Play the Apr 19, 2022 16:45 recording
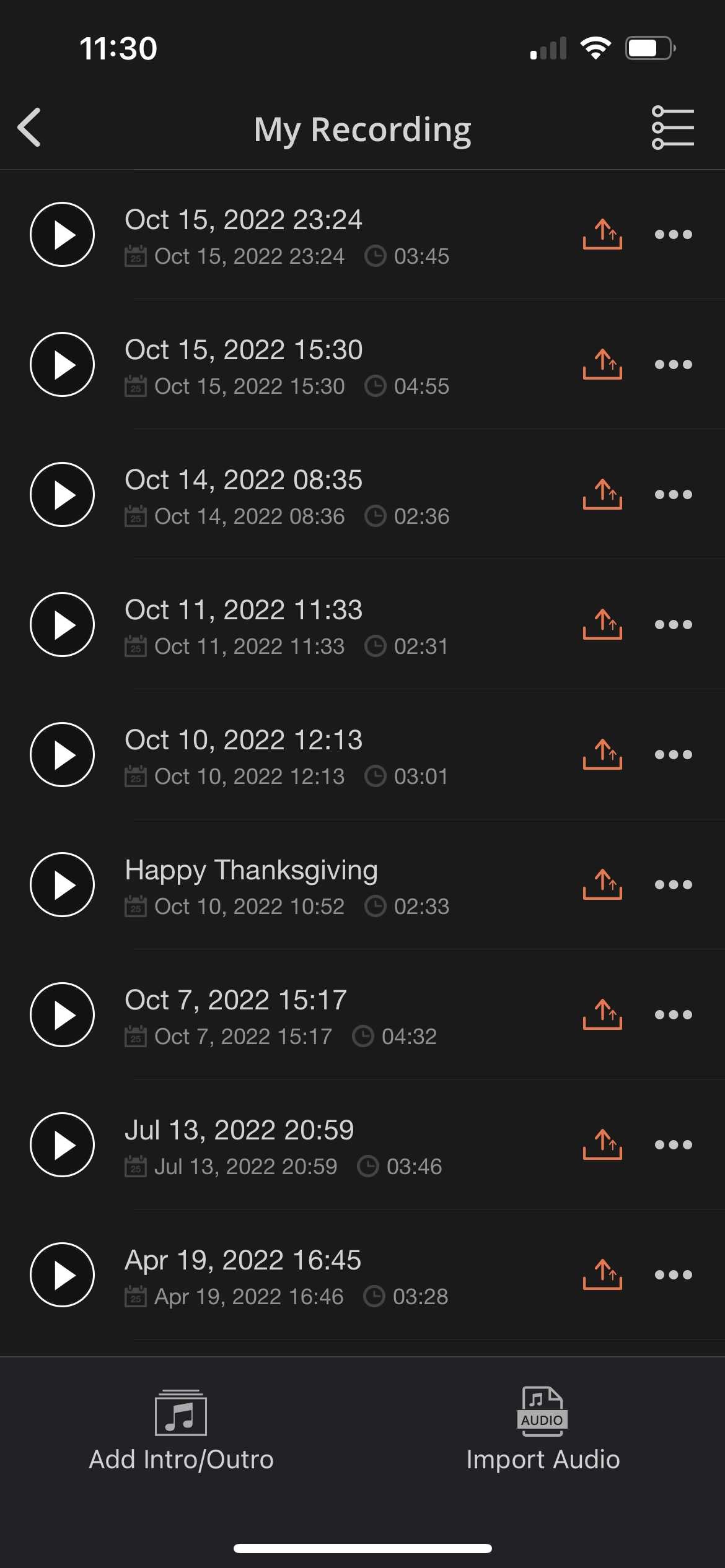Image resolution: width=725 pixels, height=1568 pixels. tap(62, 1274)
